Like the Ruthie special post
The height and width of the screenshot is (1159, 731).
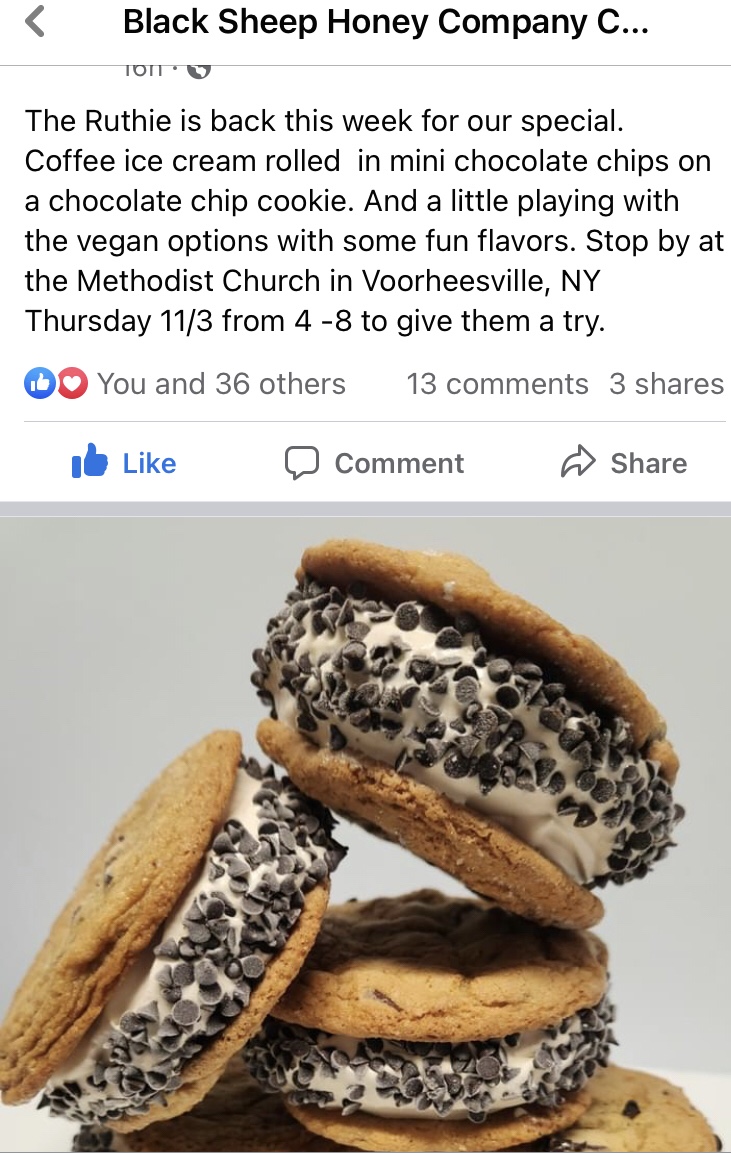click(x=124, y=463)
